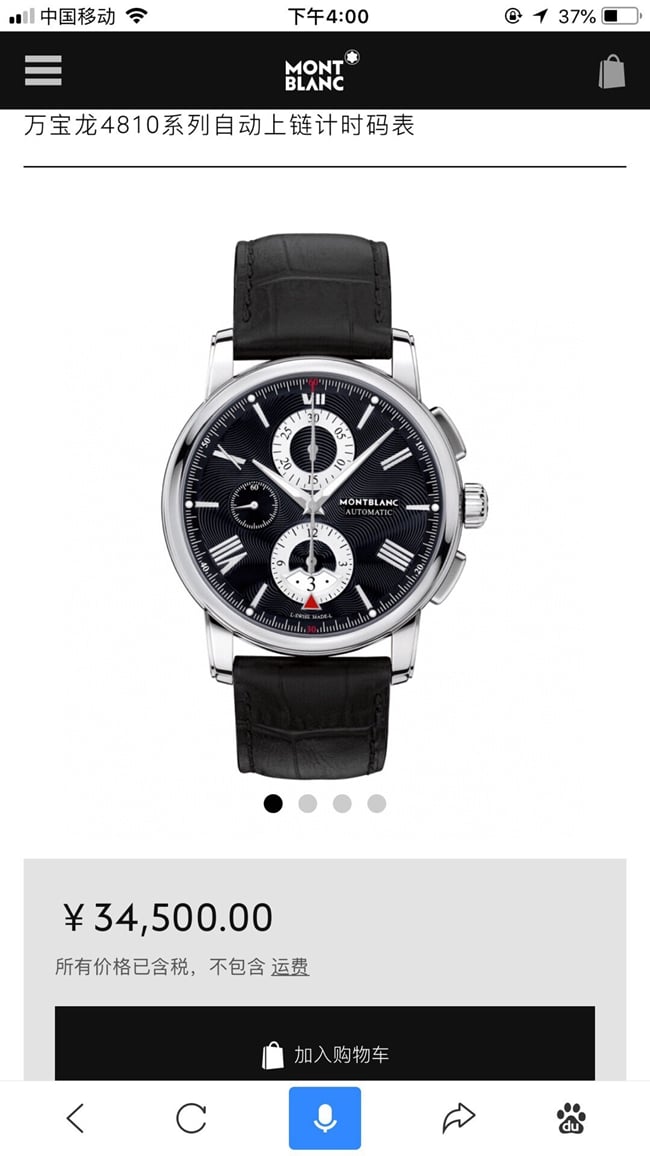Open the 运费 shipping link
The height and width of the screenshot is (1156, 650).
(x=290, y=967)
